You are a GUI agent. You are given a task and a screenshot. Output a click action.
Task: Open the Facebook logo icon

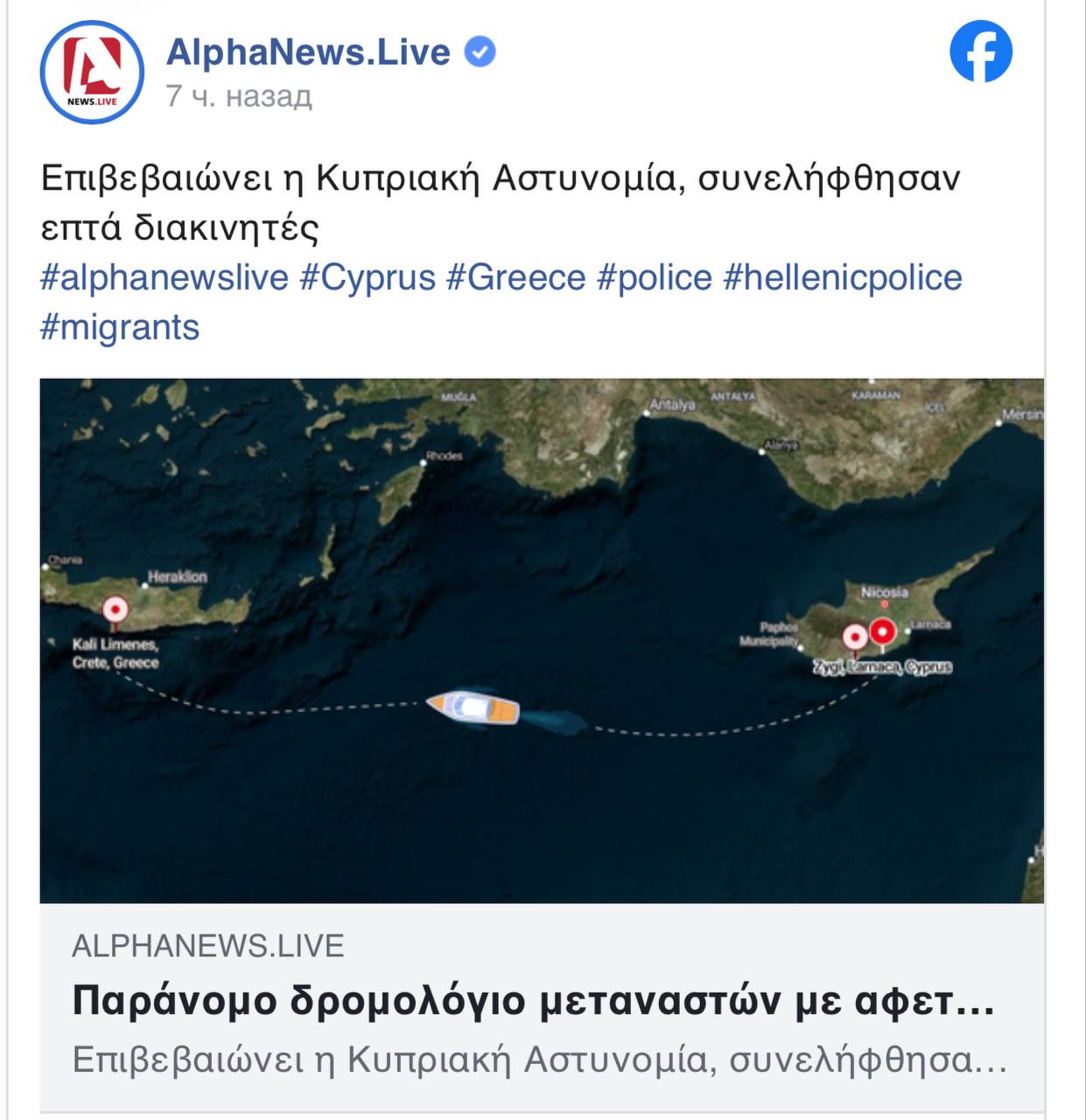click(980, 52)
